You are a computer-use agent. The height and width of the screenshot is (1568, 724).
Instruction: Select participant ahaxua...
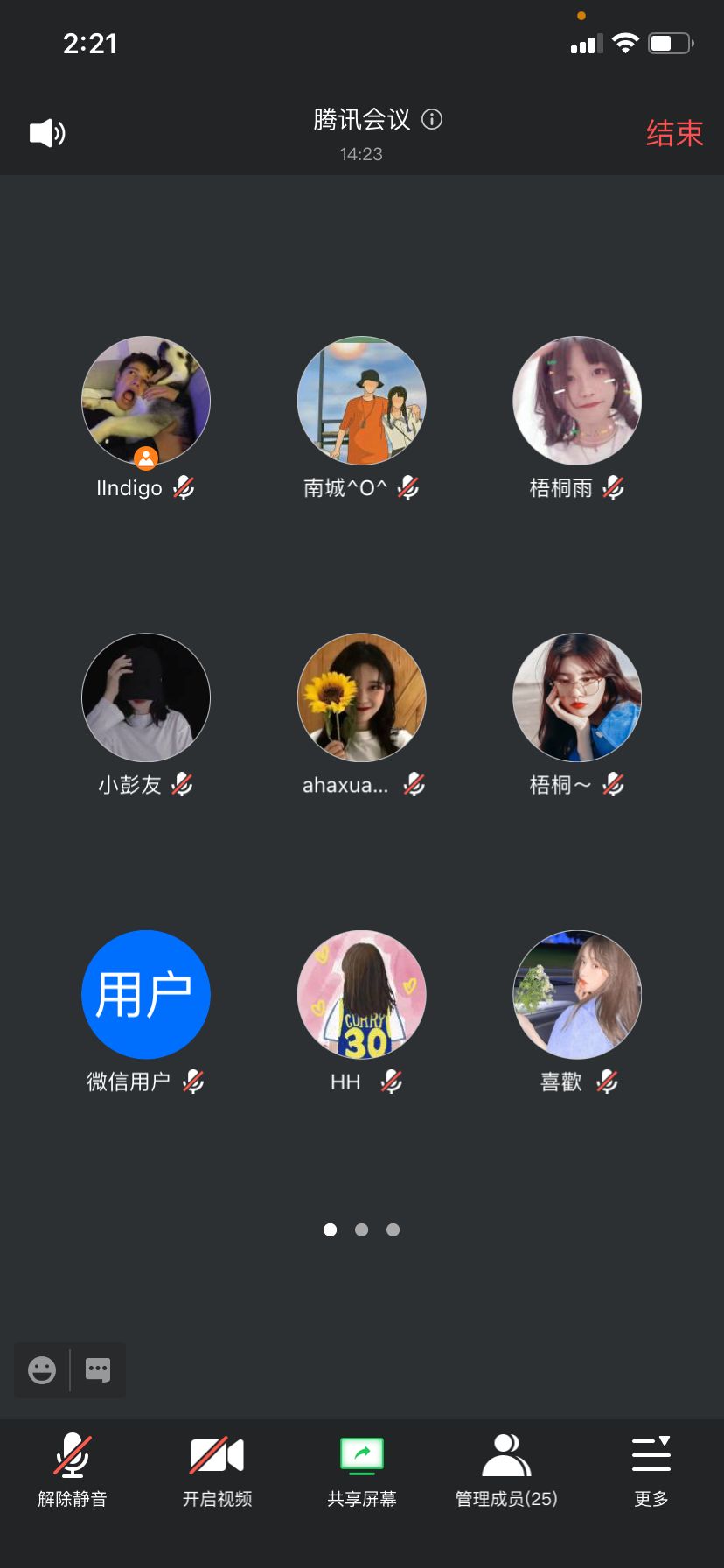coord(362,697)
